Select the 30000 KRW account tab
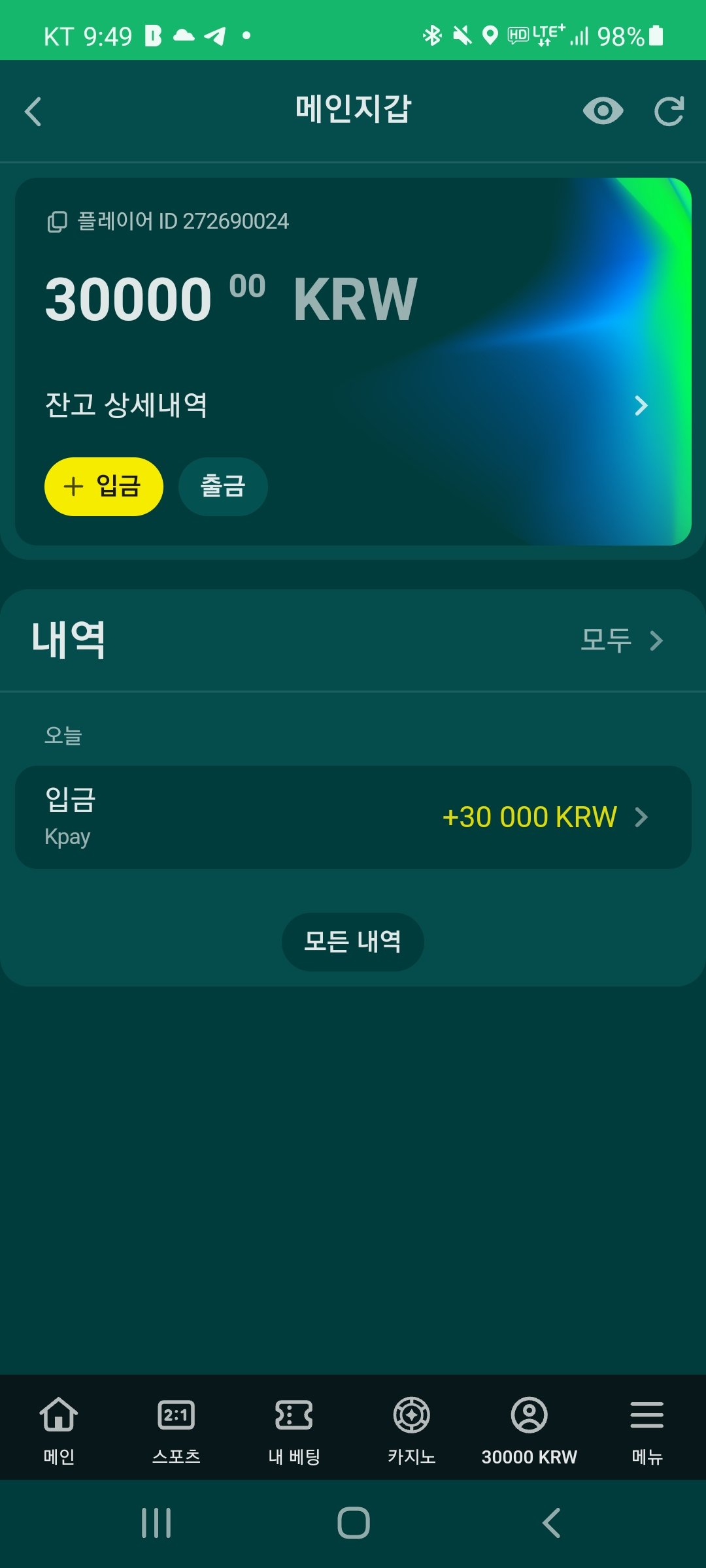This screenshot has height=1568, width=706. point(529,1428)
